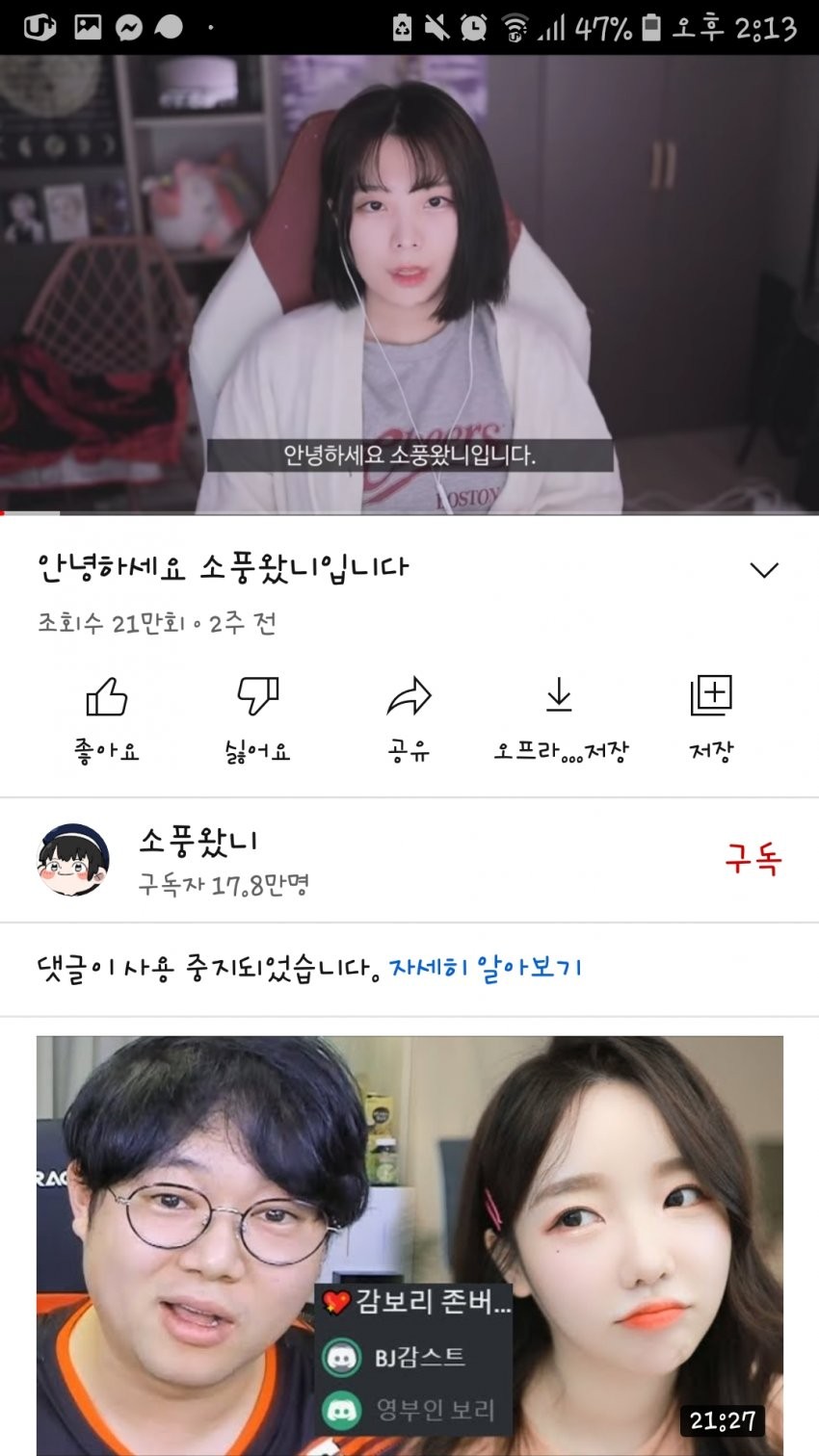819x1456 pixels.
Task: Subscribe to the channel with 구독
Action: (753, 858)
